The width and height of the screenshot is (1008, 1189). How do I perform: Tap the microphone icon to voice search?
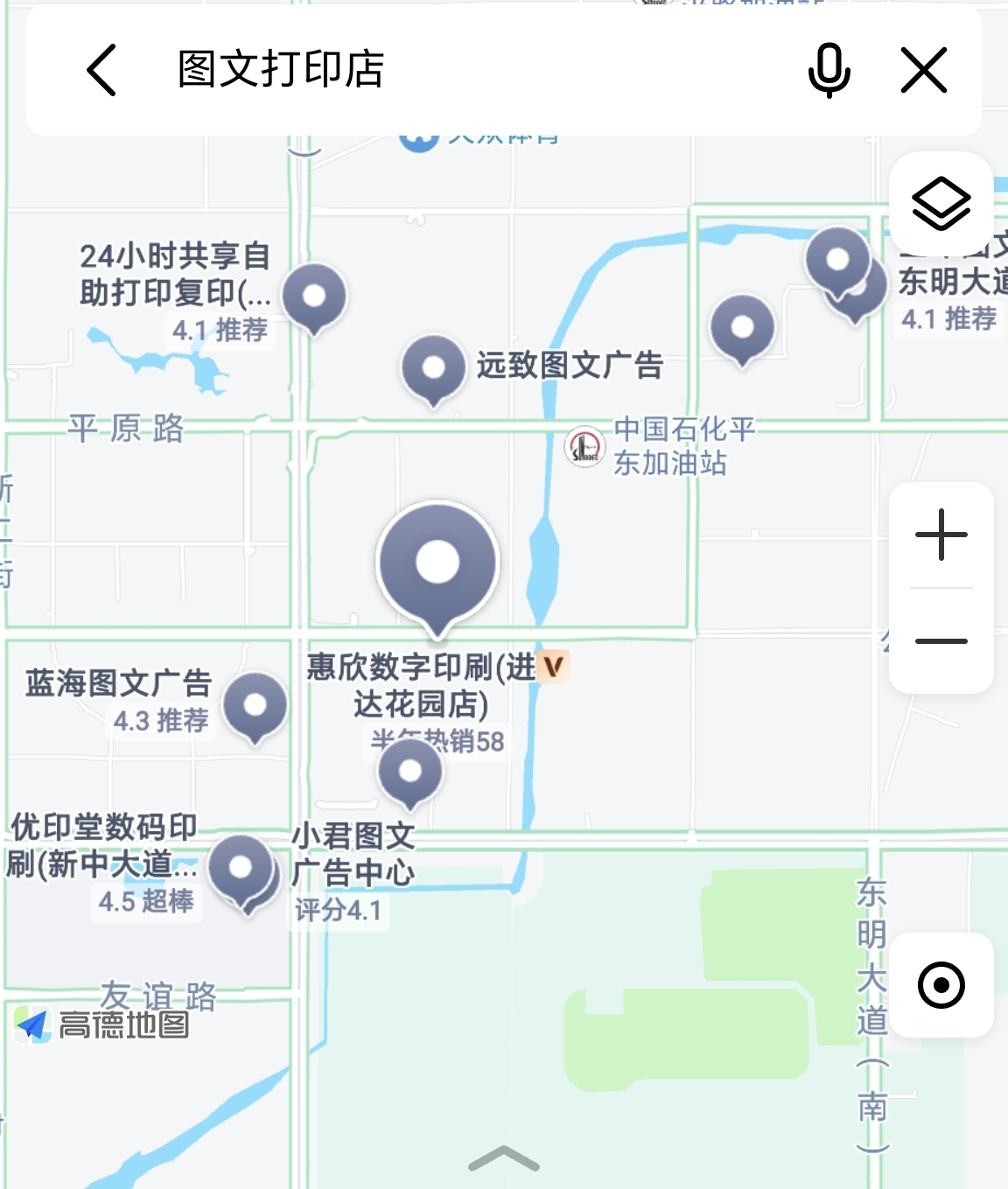[x=829, y=72]
